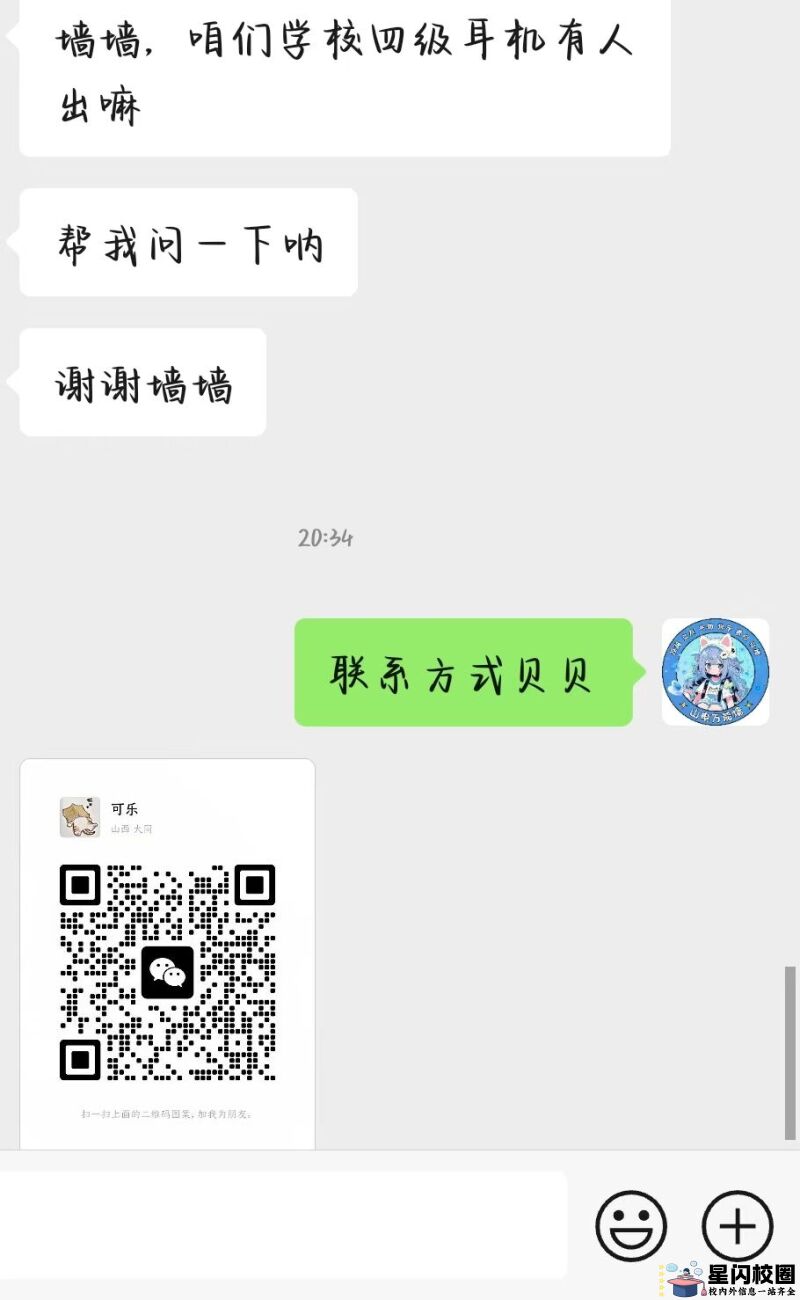View the avatar beside 联系方式贝贝 message
The height and width of the screenshot is (1300, 800).
pyautogui.click(x=715, y=672)
